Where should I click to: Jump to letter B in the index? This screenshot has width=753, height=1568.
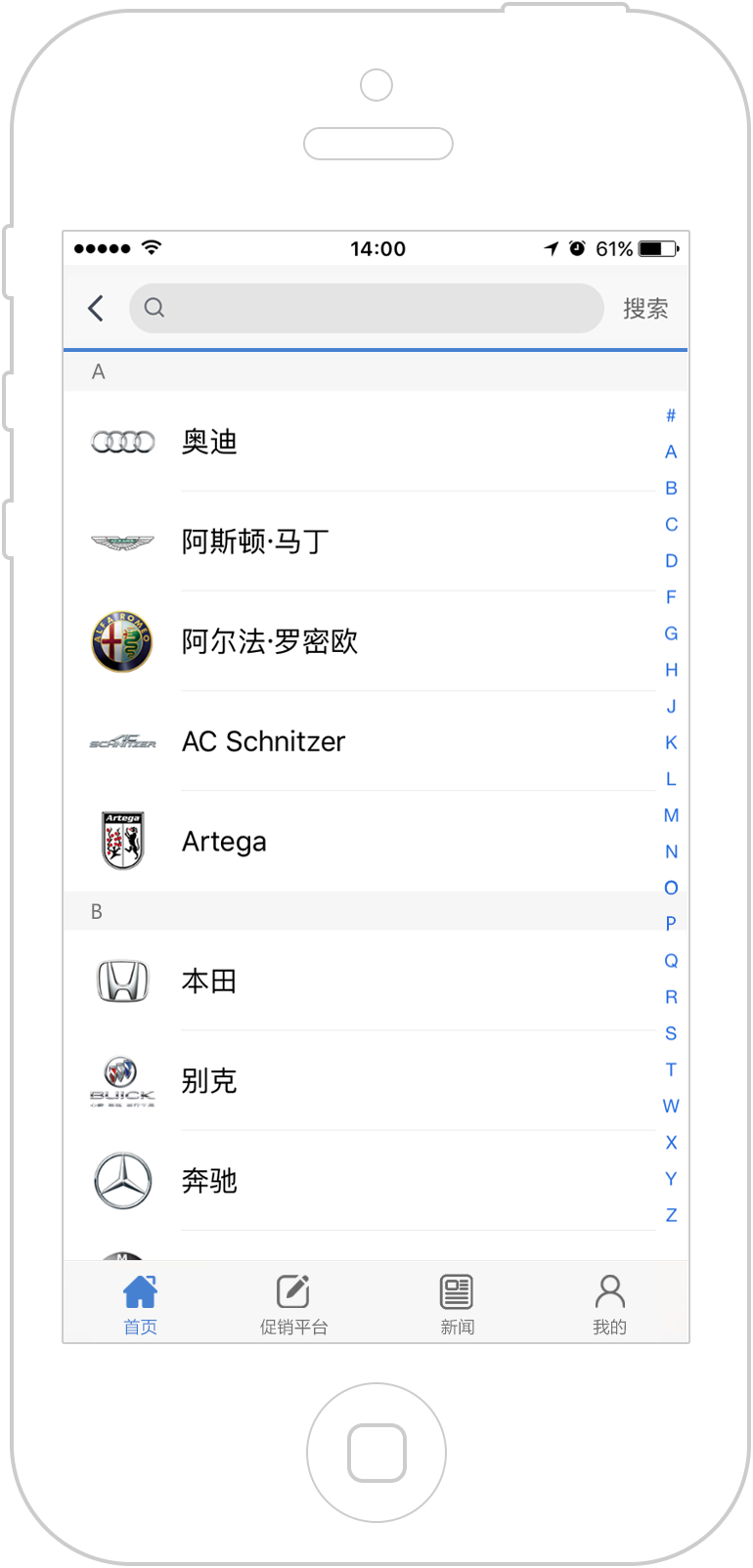[x=671, y=488]
